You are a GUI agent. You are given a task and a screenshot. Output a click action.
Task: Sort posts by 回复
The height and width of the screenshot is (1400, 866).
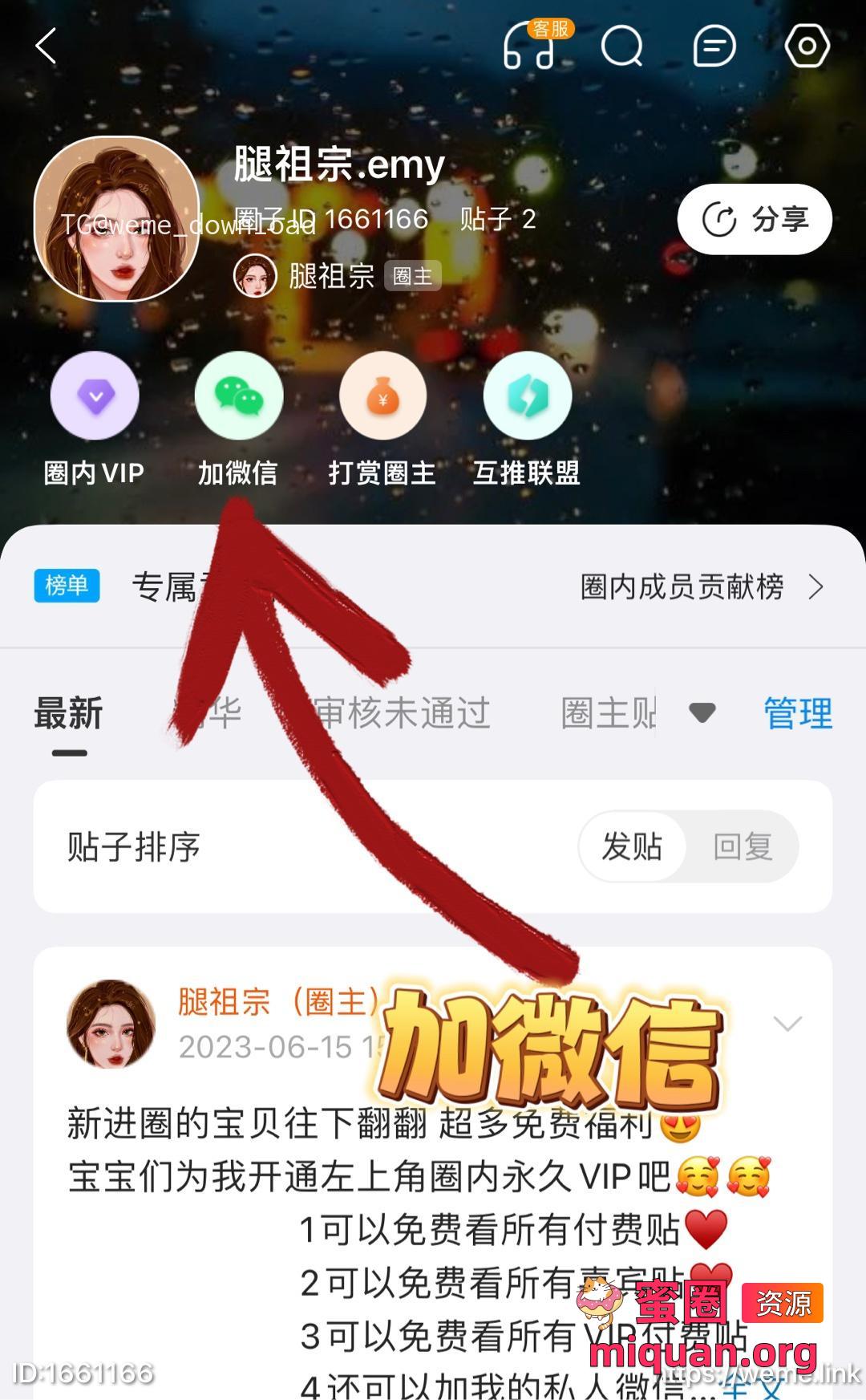pos(743,846)
